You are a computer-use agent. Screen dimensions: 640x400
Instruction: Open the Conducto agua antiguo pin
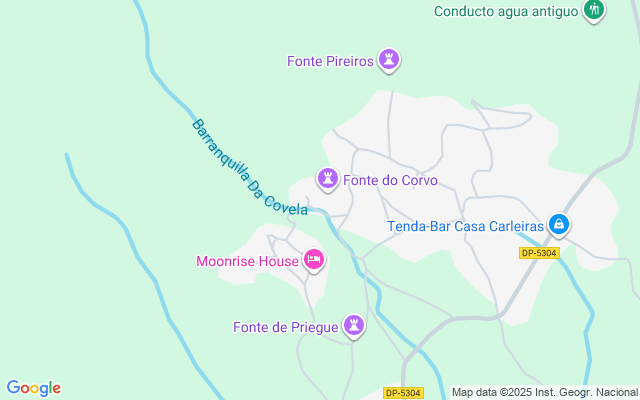point(594,11)
